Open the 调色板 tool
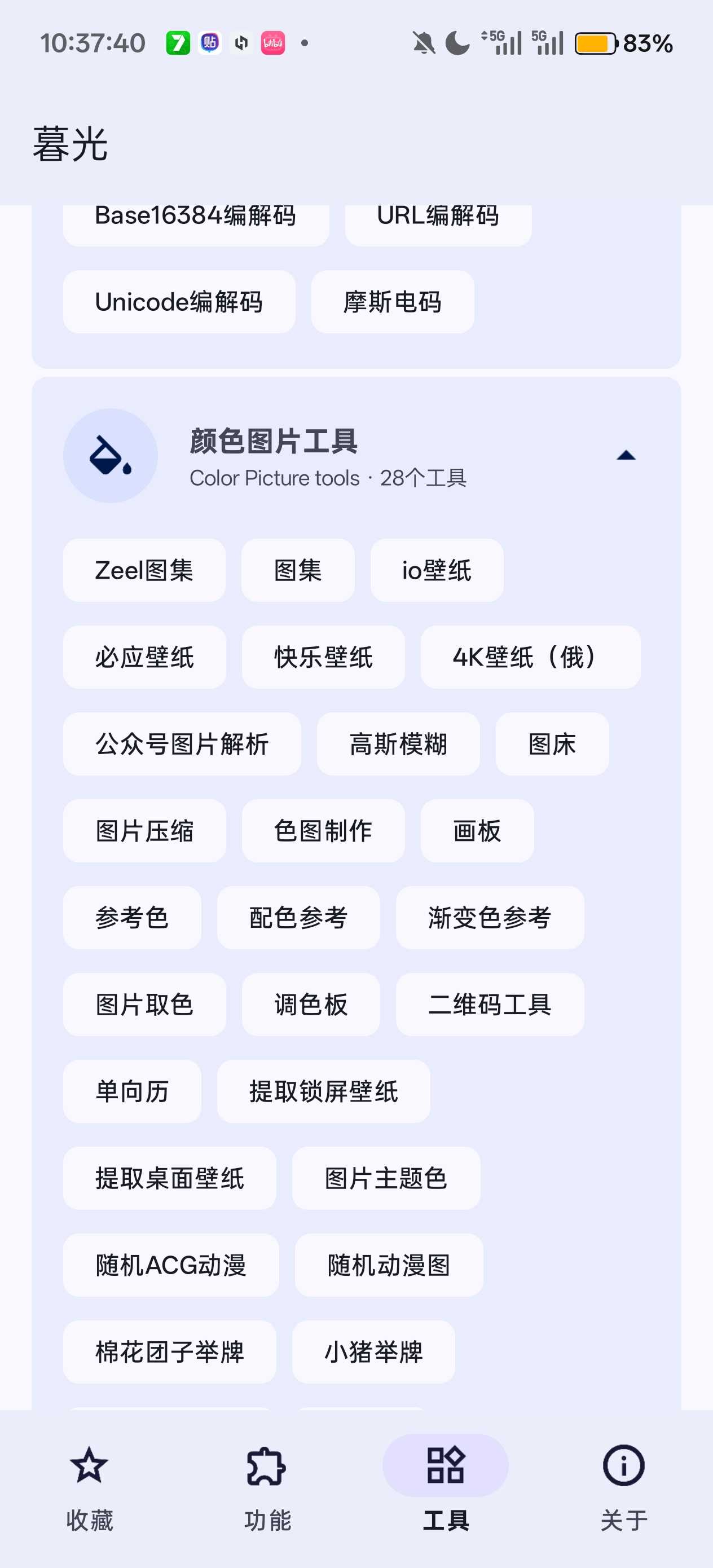 (311, 1005)
